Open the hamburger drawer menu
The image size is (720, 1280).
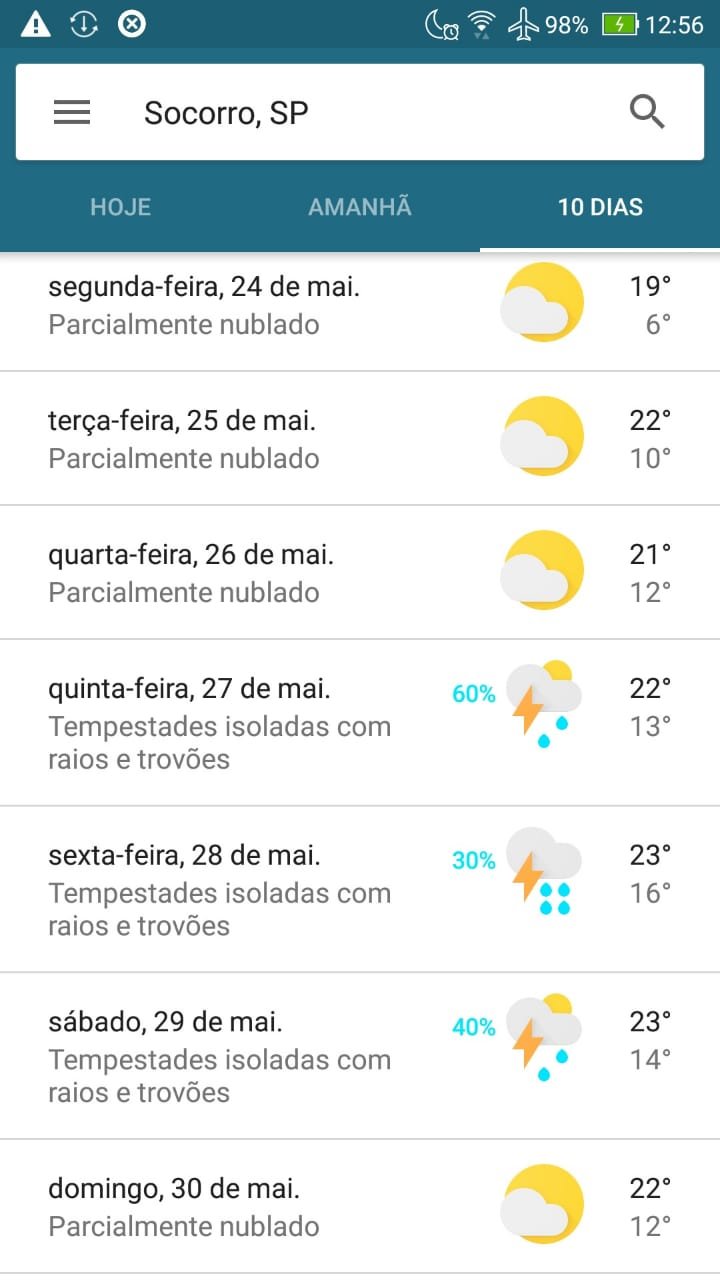72,112
